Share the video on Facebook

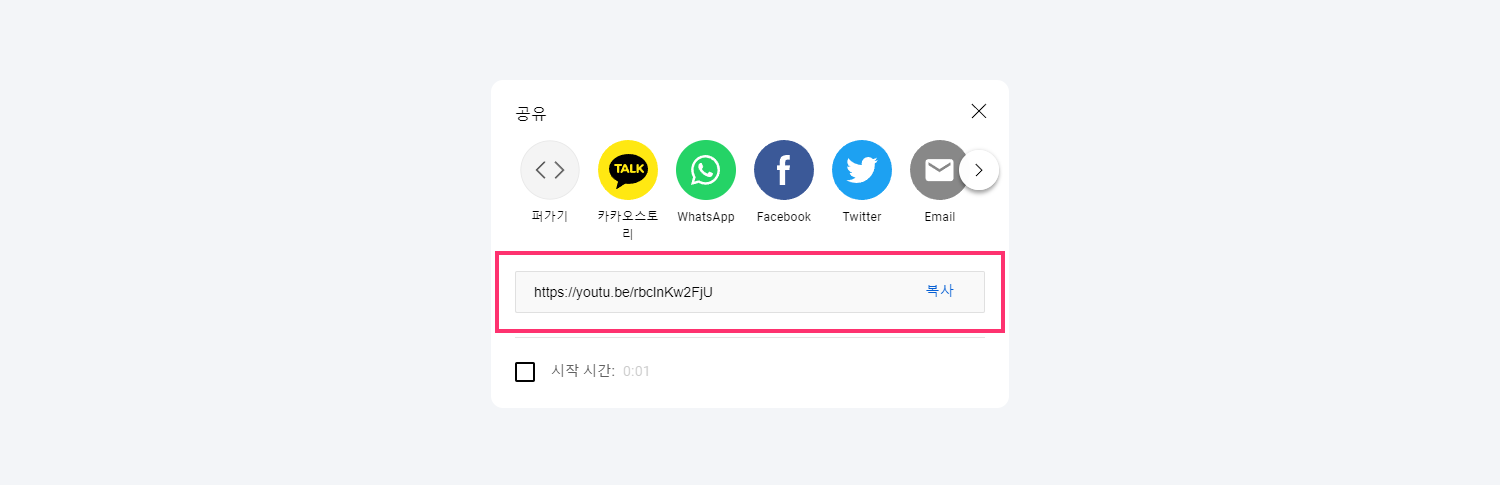pyautogui.click(x=784, y=170)
